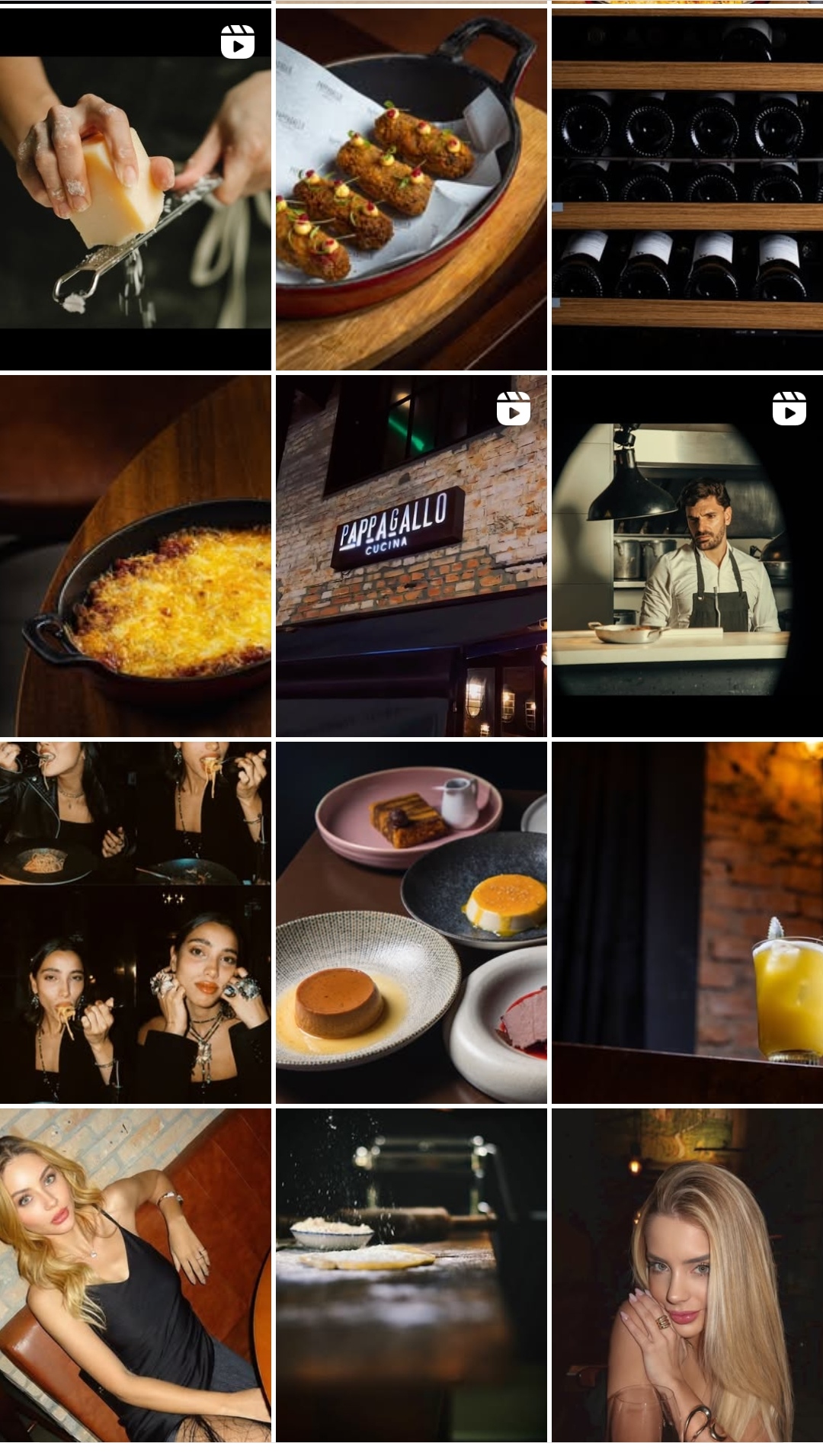View the flour and pasta dough post
This screenshot has height=1456, width=823.
click(x=411, y=1275)
